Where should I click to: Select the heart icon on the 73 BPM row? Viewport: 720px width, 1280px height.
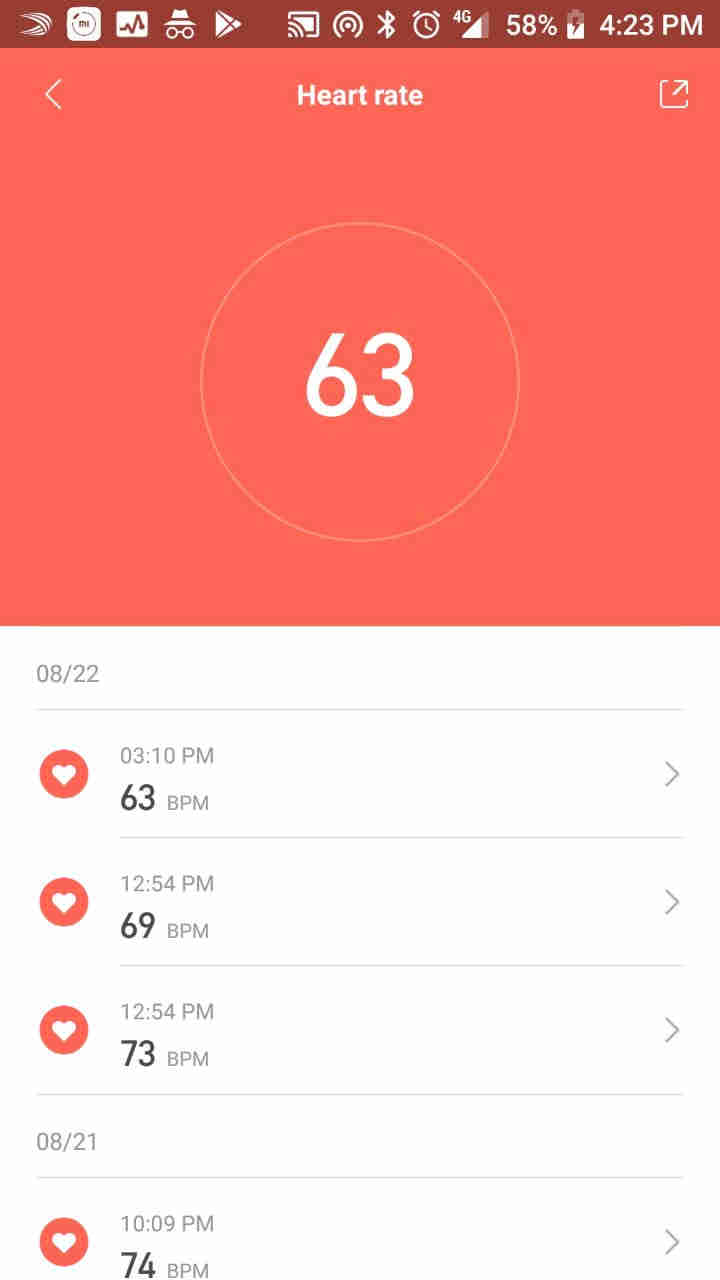[x=63, y=1030]
